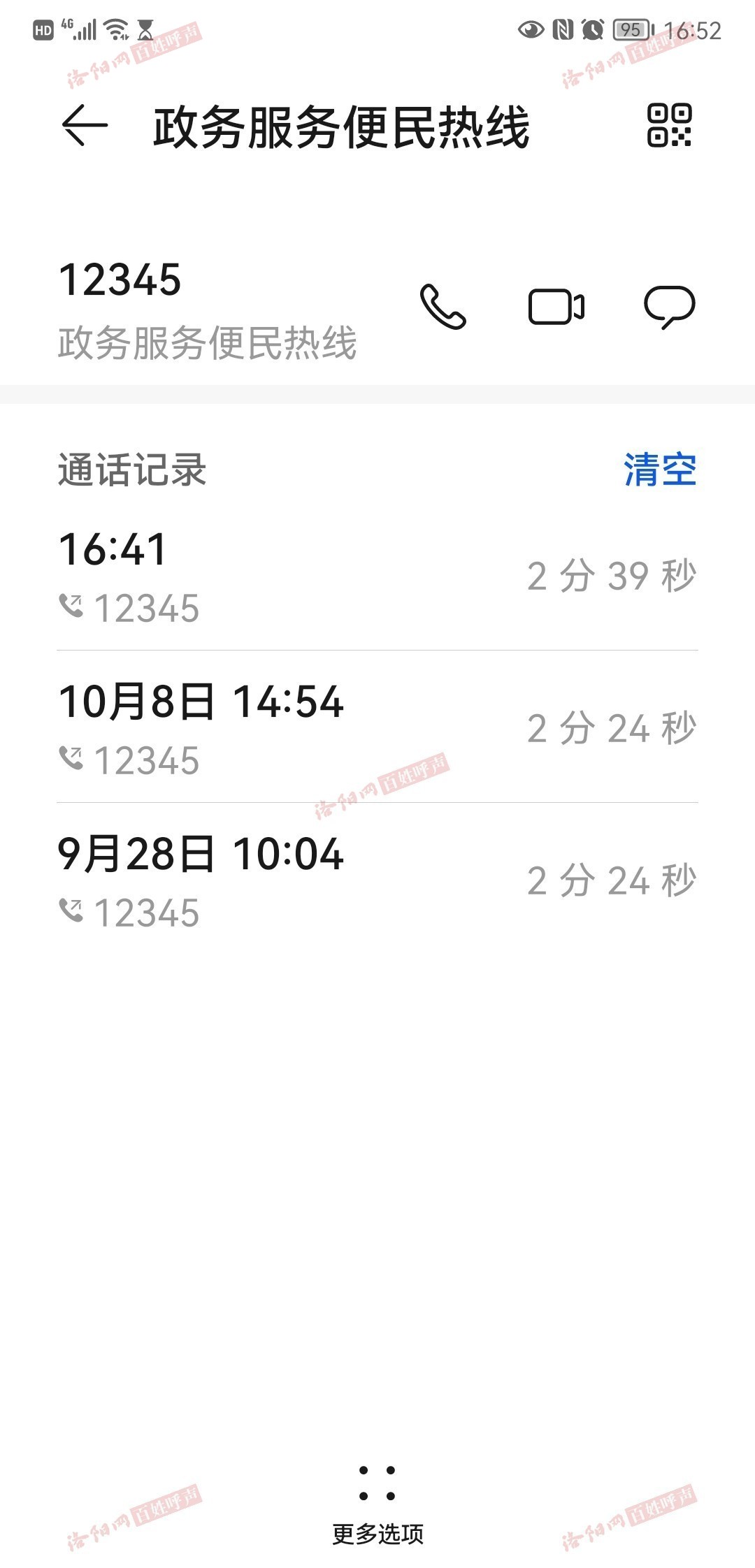Call 12345 with the phone icon
Viewport: 755px width, 1568px height.
[443, 306]
